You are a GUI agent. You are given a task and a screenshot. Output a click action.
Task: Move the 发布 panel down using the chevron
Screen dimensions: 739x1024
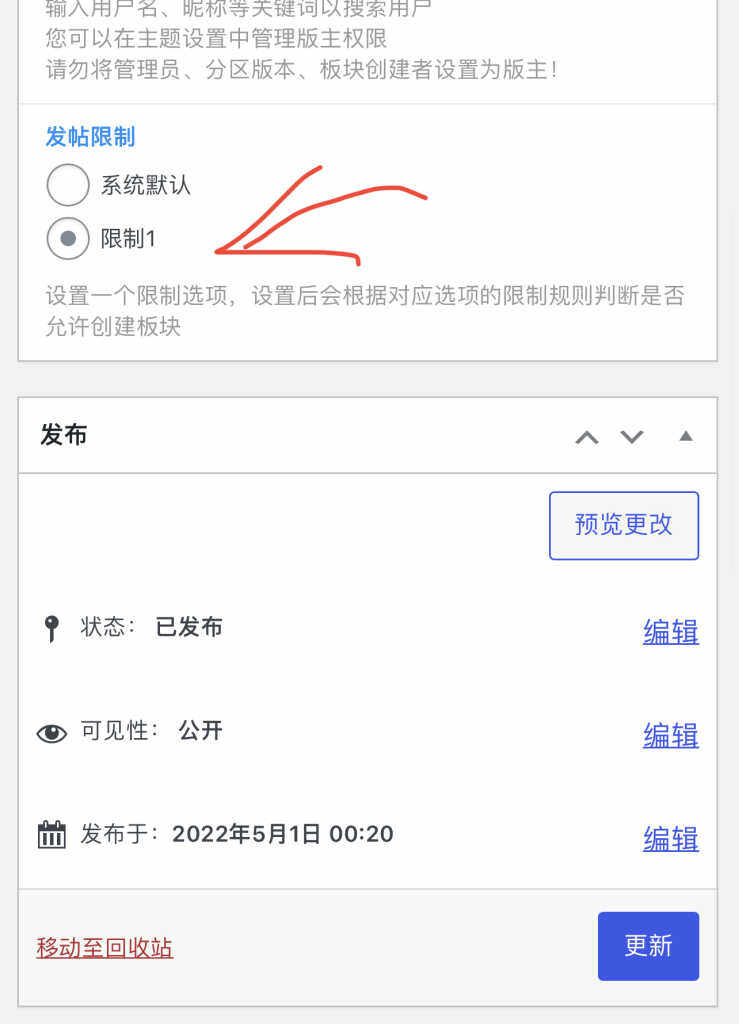pos(632,436)
